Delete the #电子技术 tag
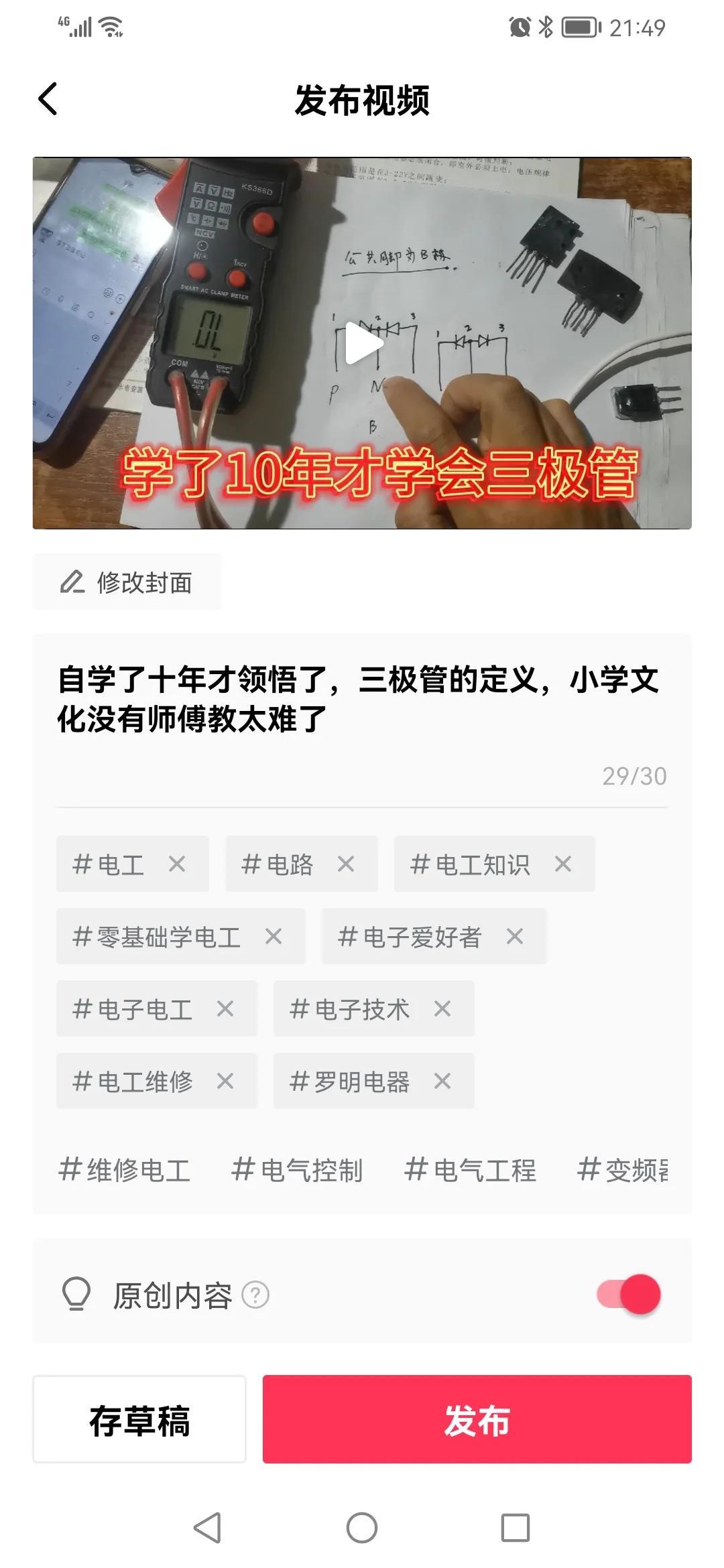The width and height of the screenshot is (724, 1568). click(442, 1008)
